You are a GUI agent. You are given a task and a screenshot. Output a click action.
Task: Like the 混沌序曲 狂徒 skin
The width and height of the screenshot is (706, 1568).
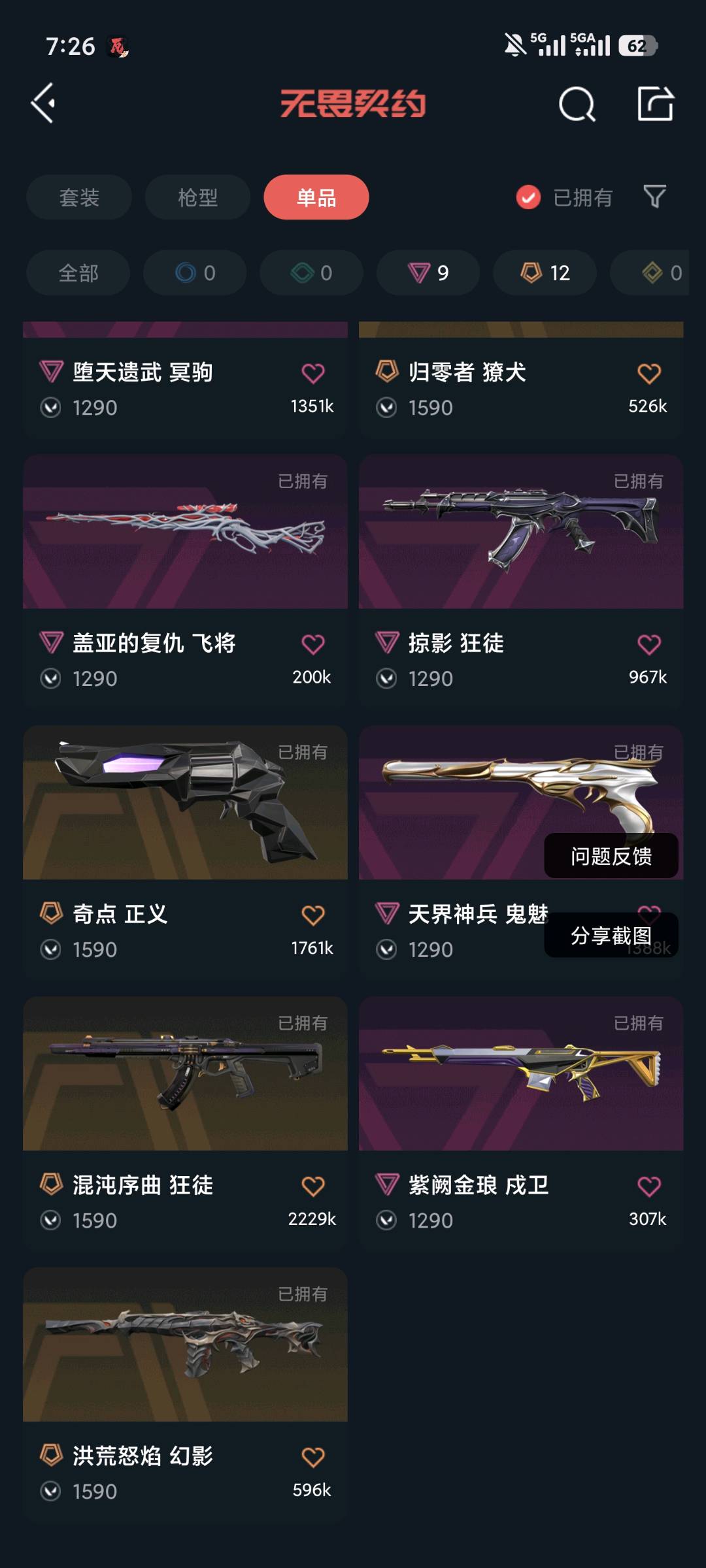(x=313, y=1186)
